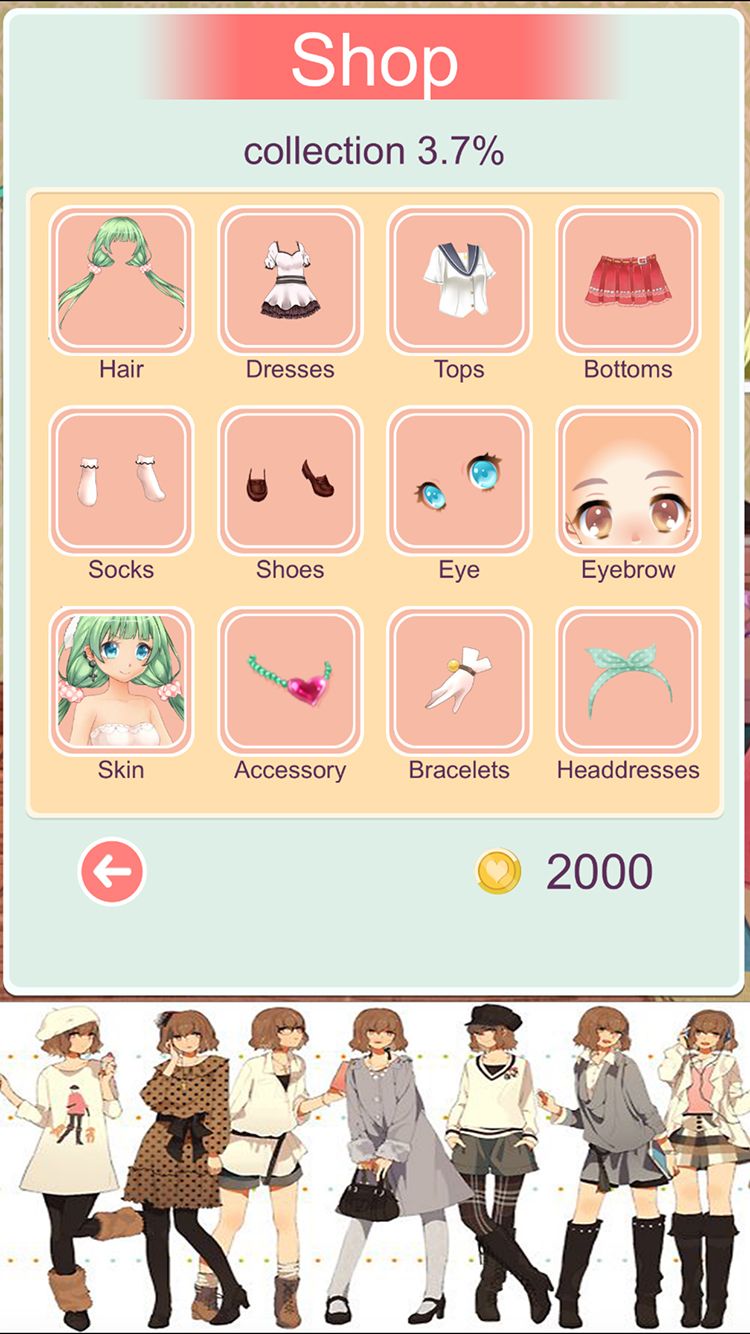
Task: Open the Bracelets category
Action: 459,682
